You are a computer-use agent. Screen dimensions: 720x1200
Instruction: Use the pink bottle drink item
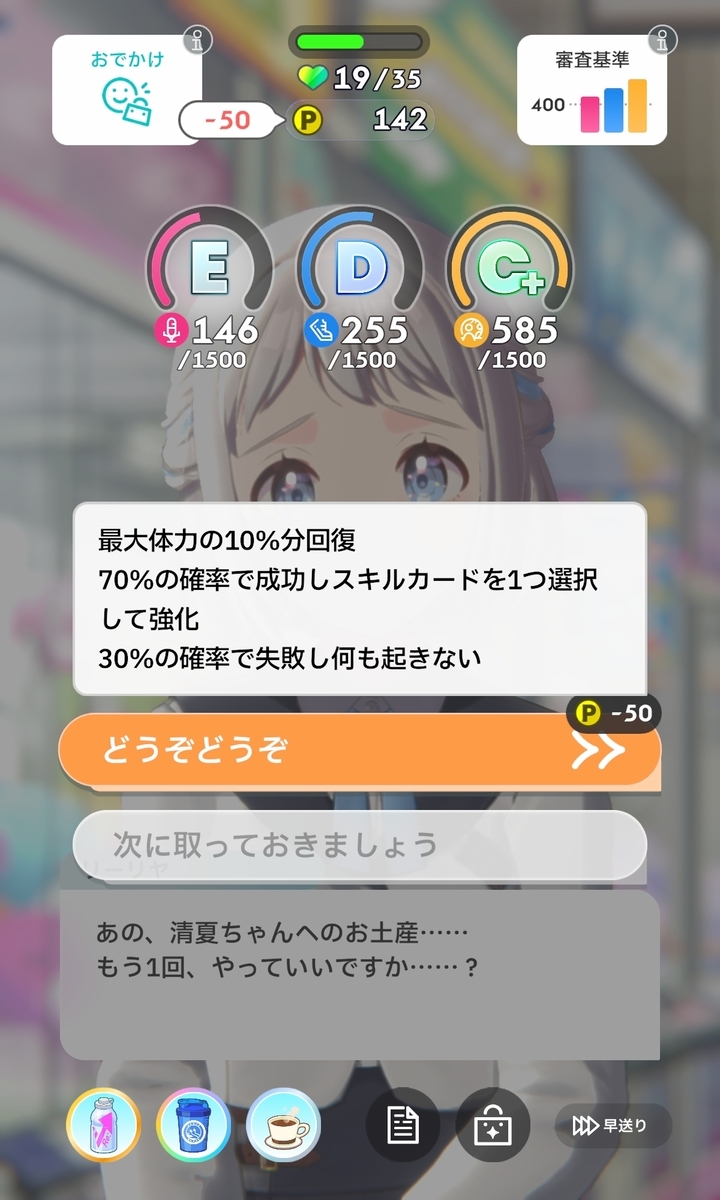104,1125
